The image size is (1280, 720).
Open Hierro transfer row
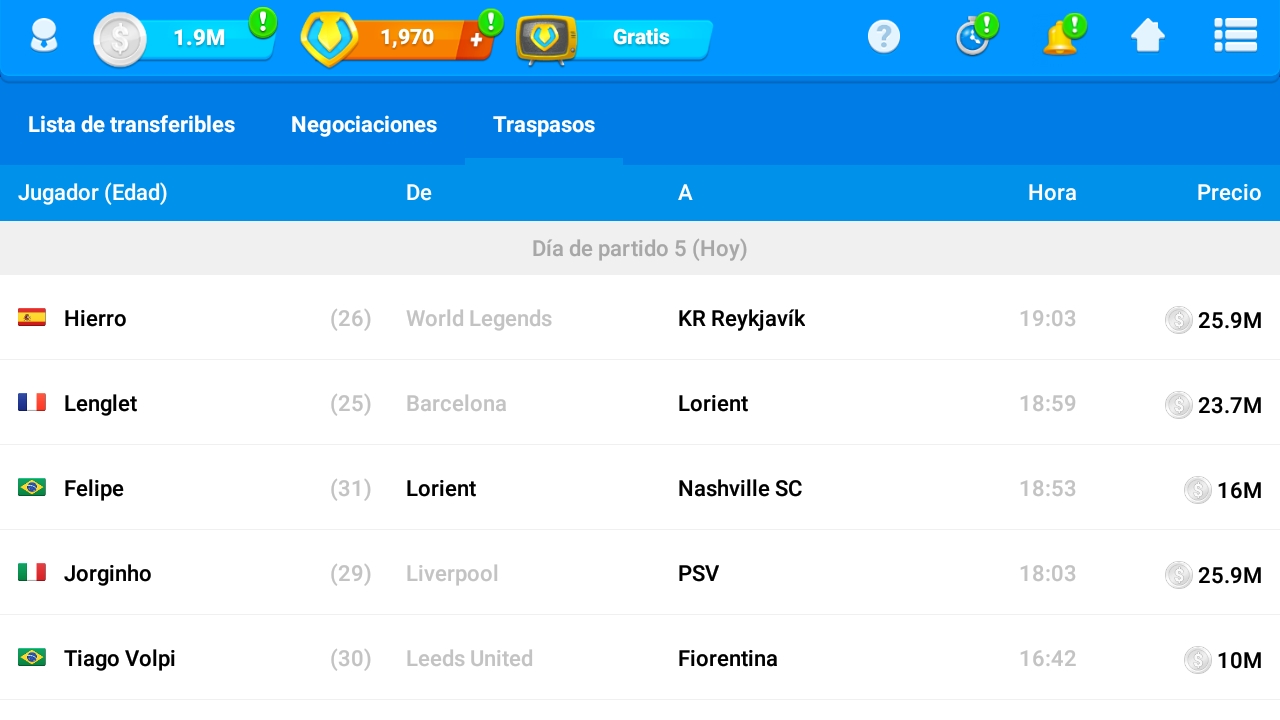640,319
